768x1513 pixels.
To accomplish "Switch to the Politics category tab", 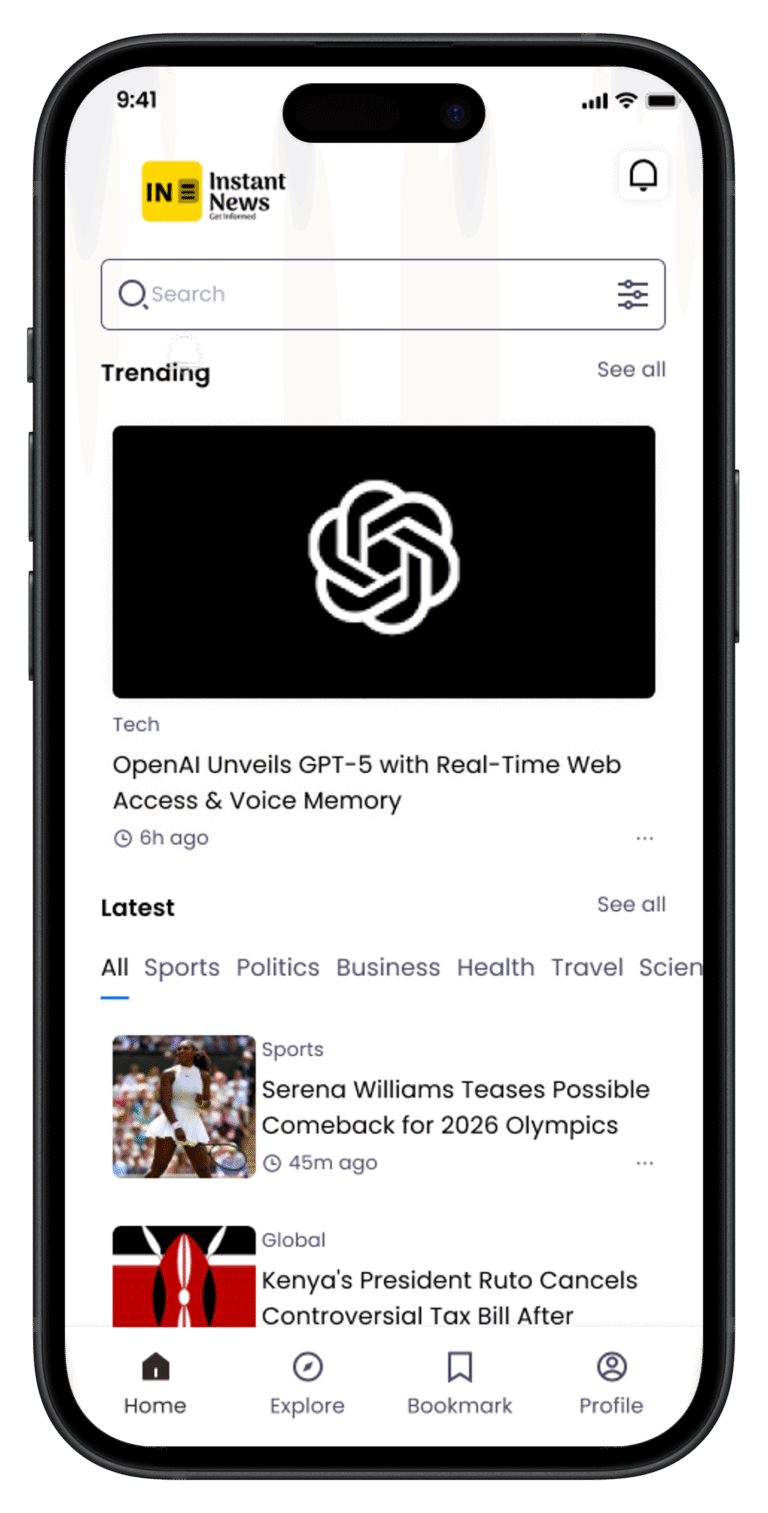I will pos(277,967).
